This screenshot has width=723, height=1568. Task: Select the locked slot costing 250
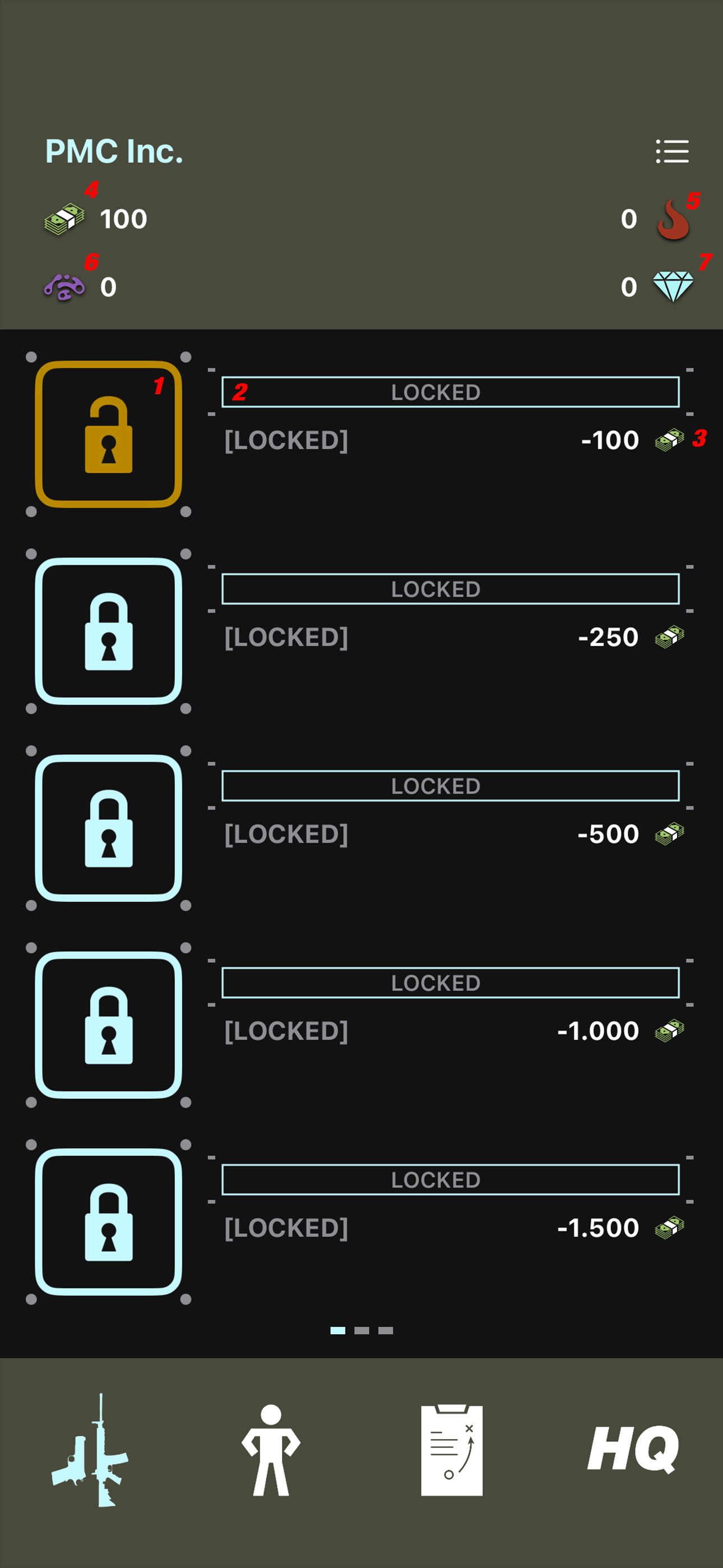coord(108,631)
